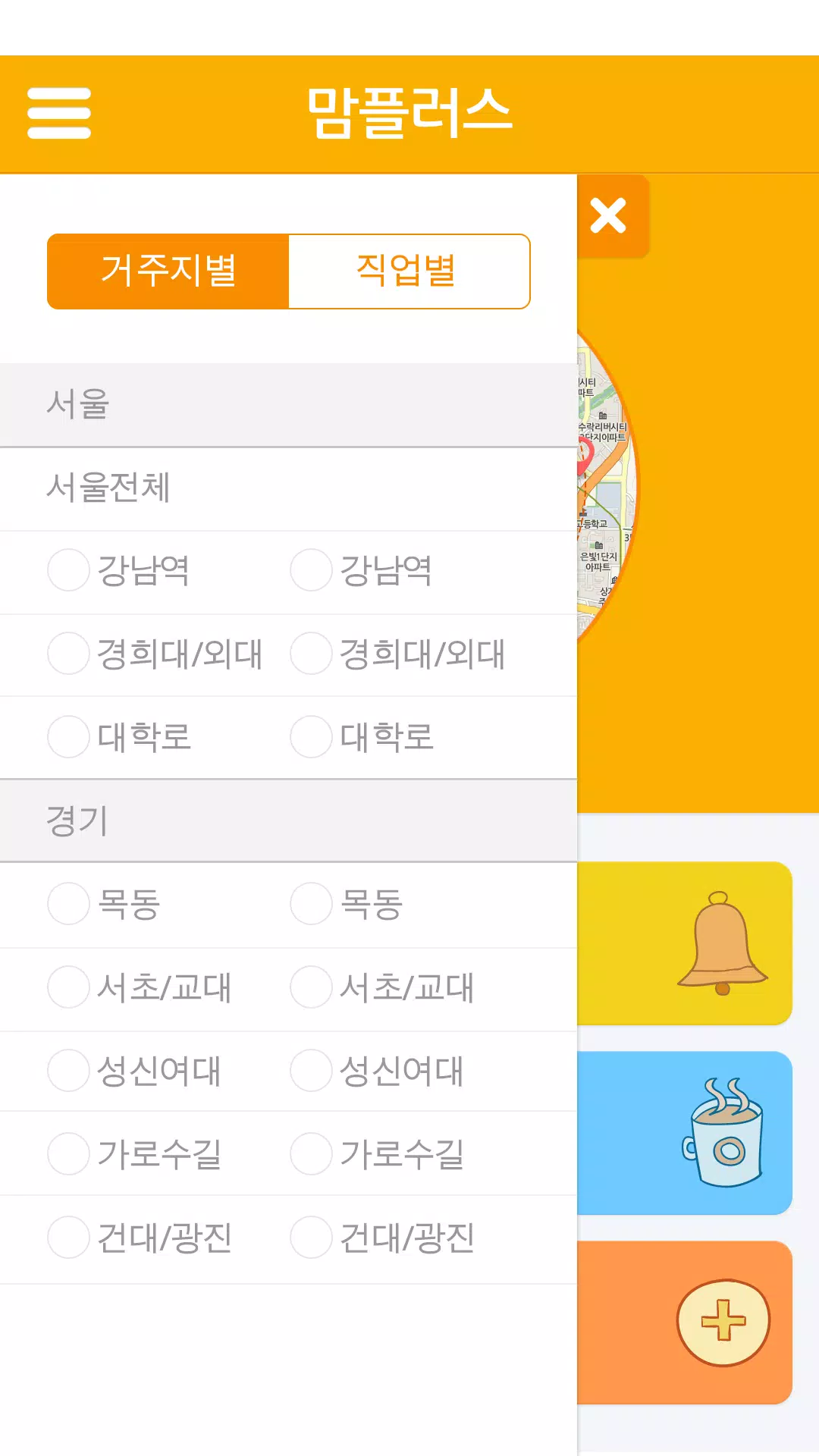This screenshot has height=1456, width=819.
Task: Select the second 가로수길 radio option
Action: click(312, 1154)
